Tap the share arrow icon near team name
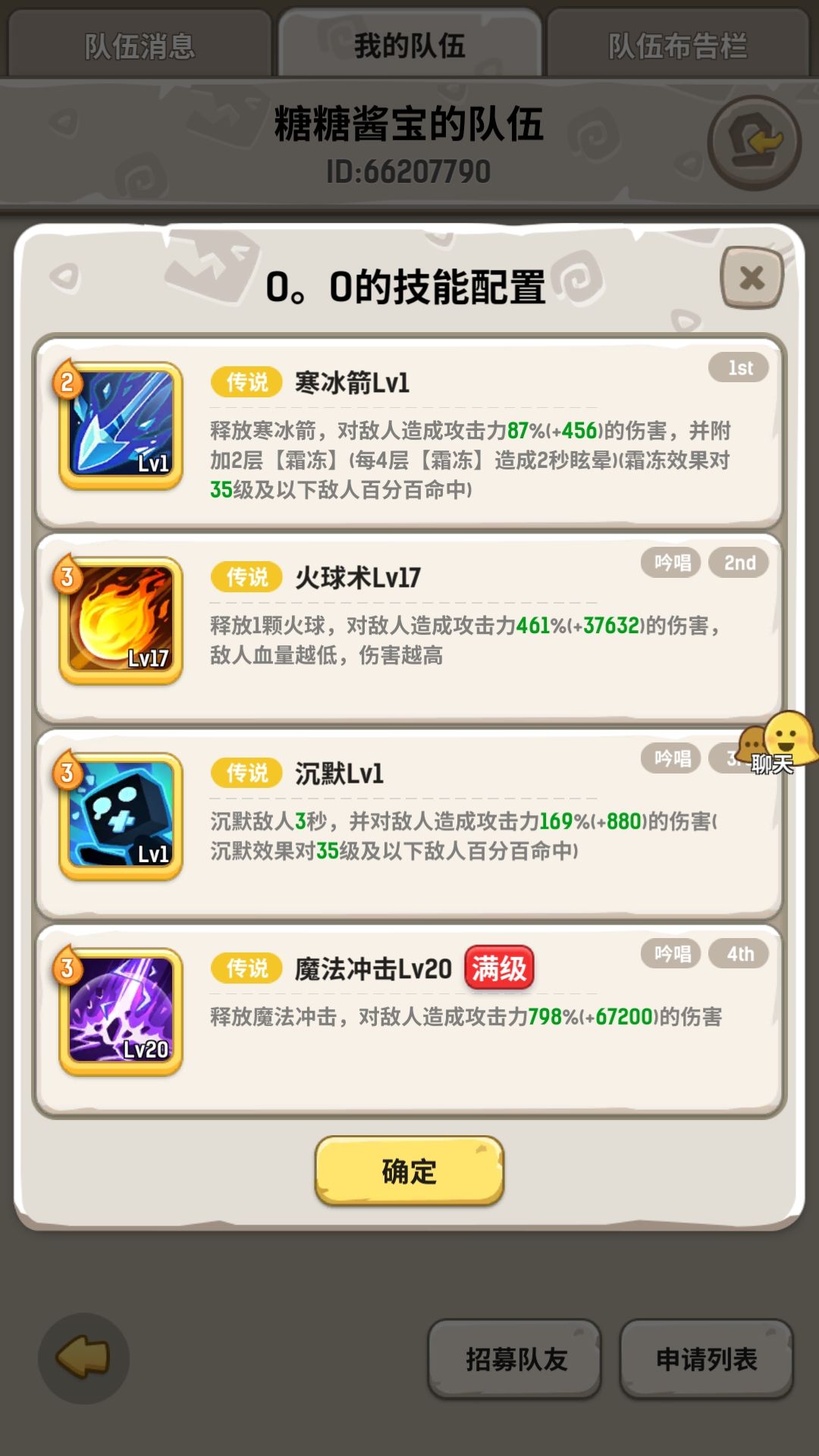The height and width of the screenshot is (1456, 819). click(x=751, y=143)
